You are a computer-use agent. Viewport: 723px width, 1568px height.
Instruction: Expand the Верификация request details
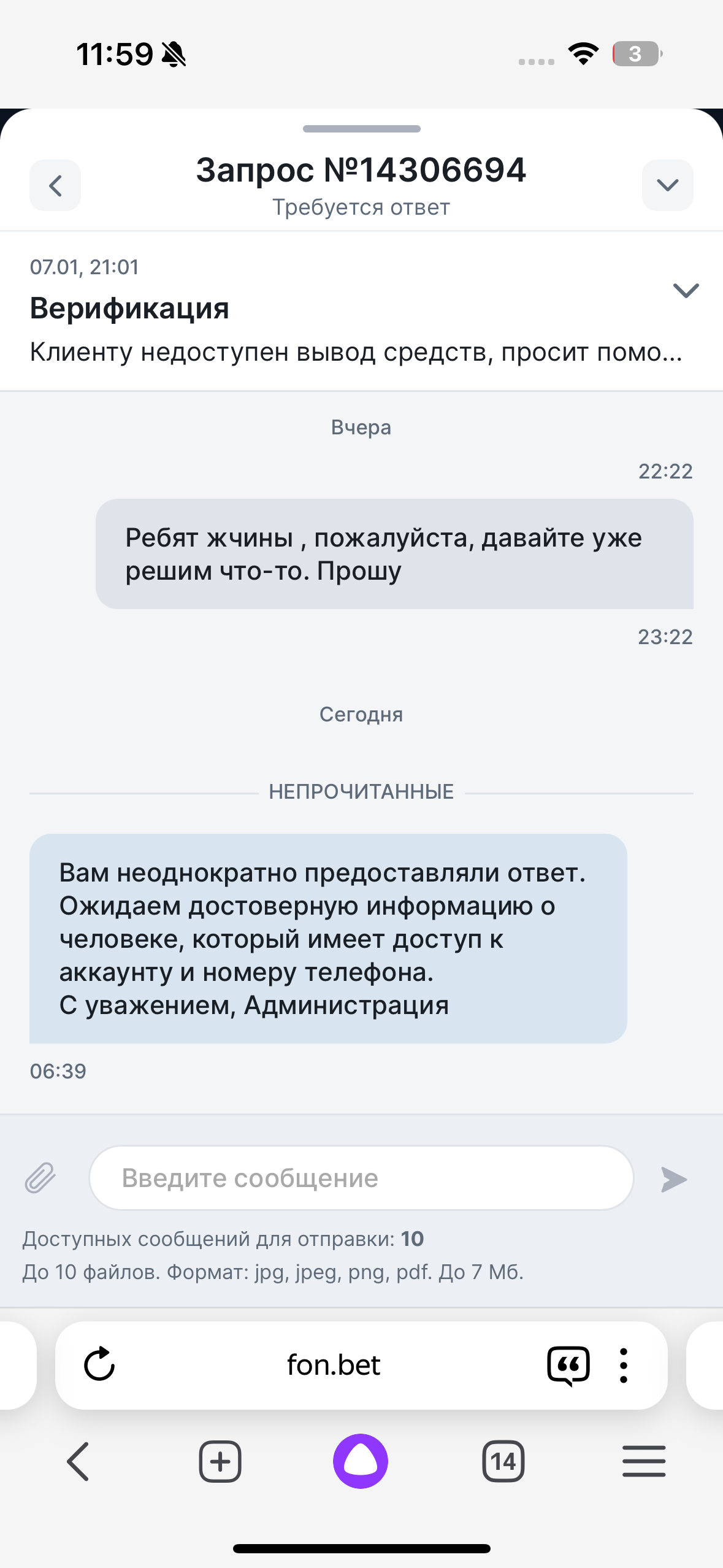(x=686, y=290)
